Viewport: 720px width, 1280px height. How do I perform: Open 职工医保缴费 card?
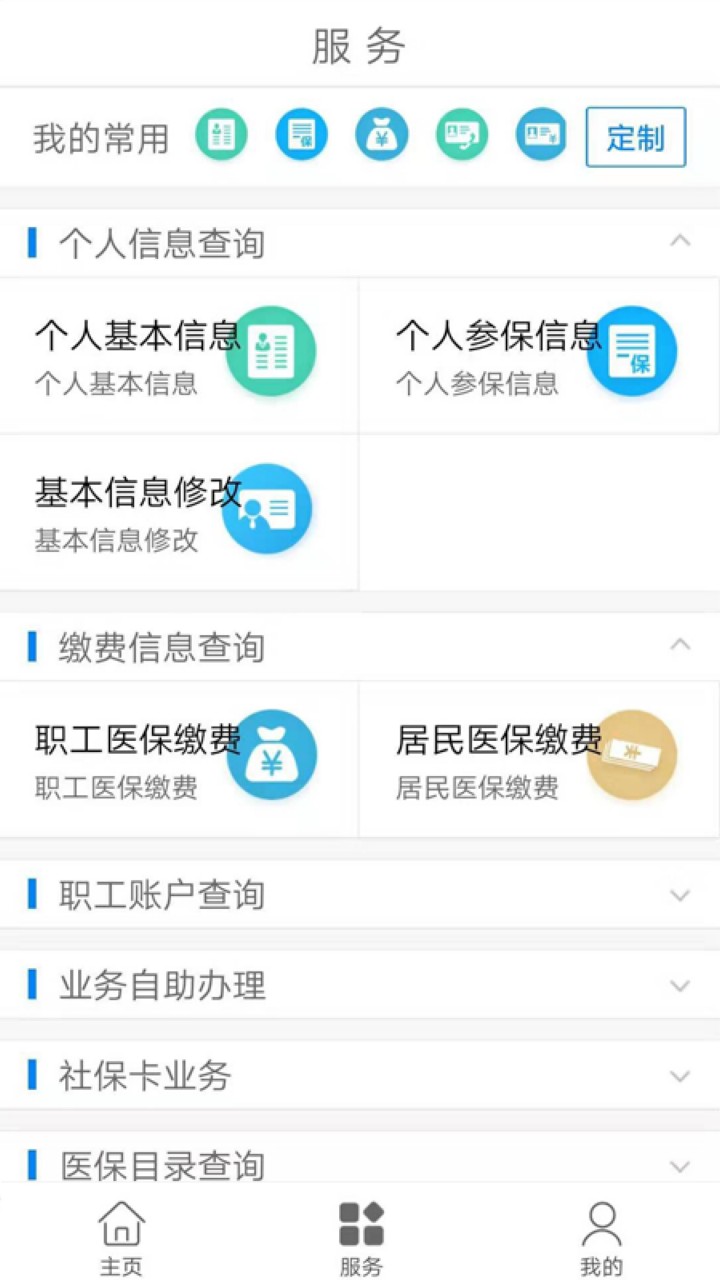pyautogui.click(x=178, y=759)
